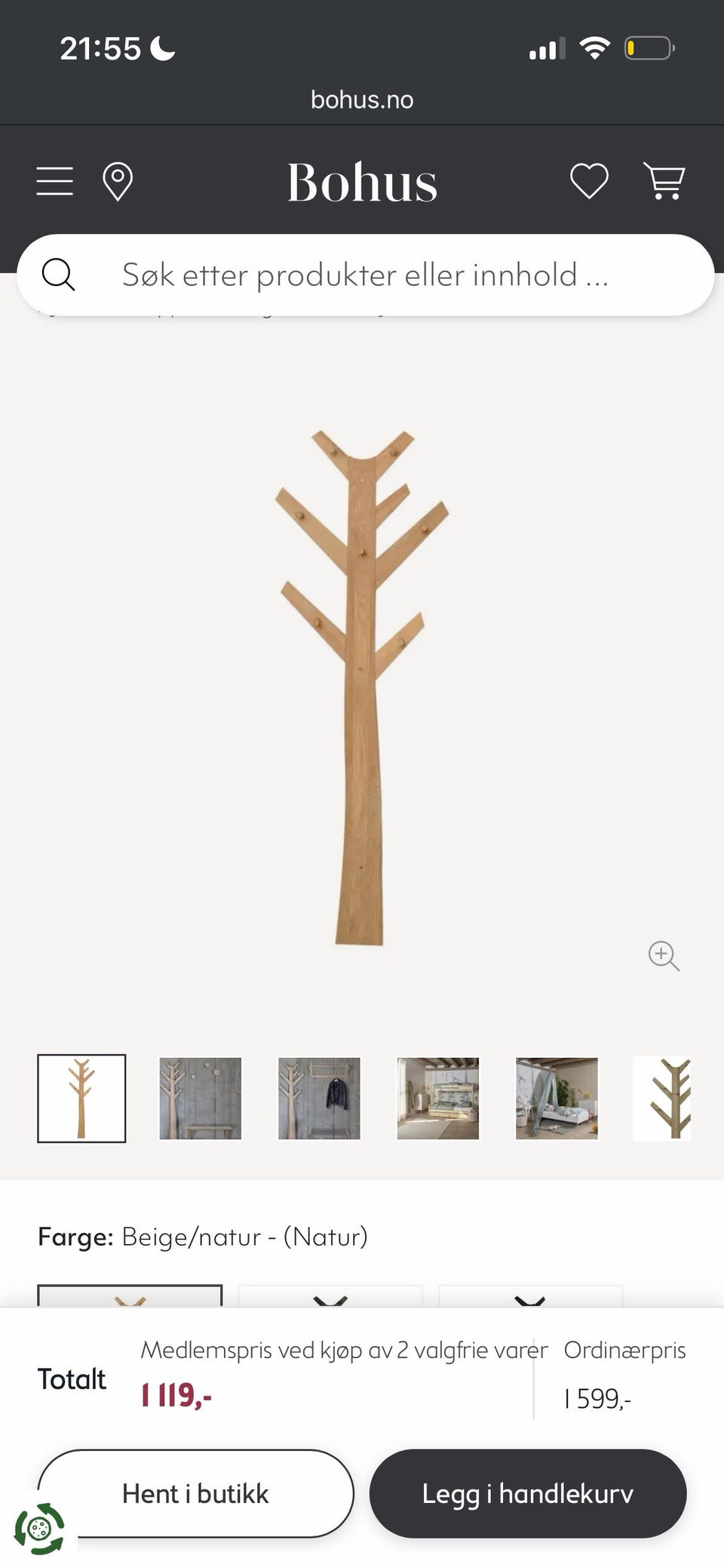
Task: Tap the product search field
Action: 365,275
